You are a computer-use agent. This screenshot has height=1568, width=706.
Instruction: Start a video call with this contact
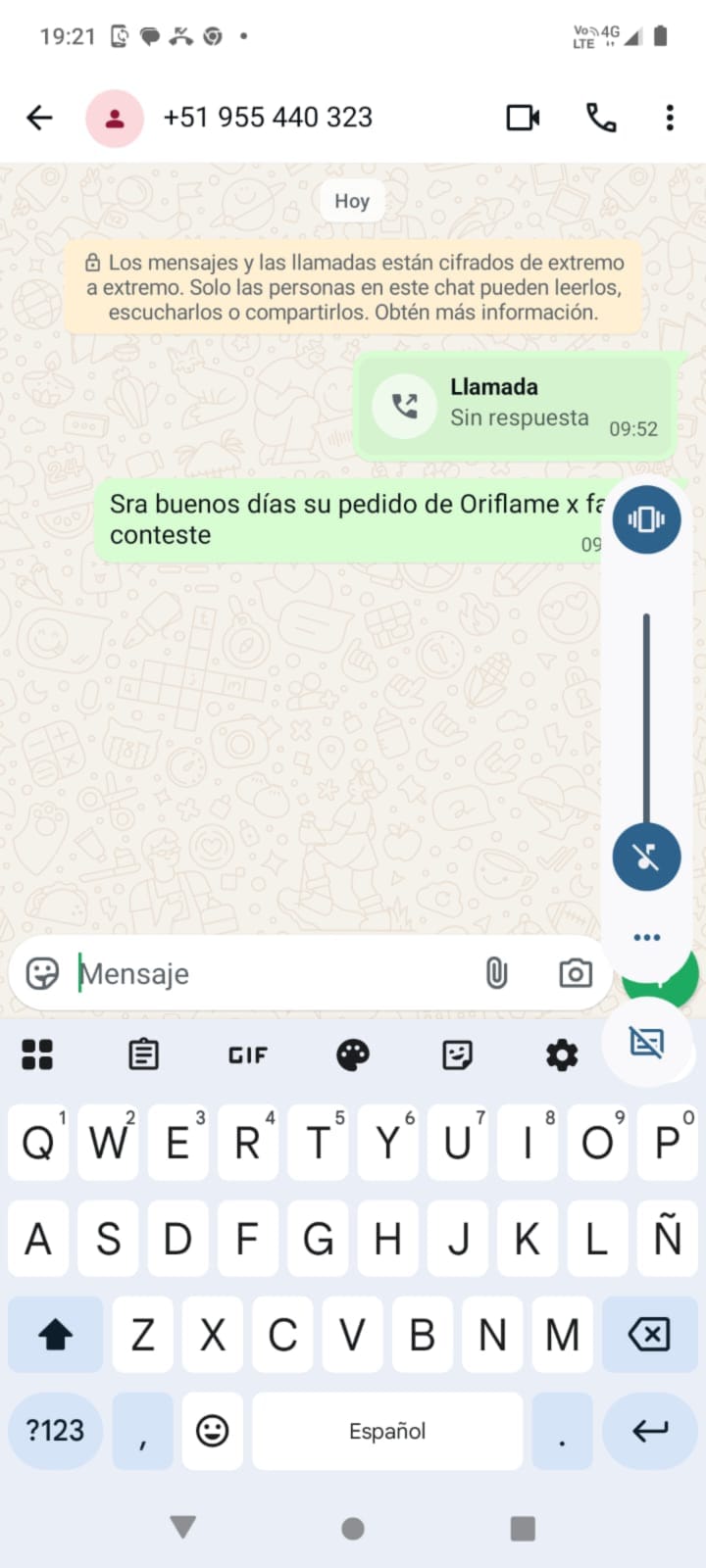point(523,118)
